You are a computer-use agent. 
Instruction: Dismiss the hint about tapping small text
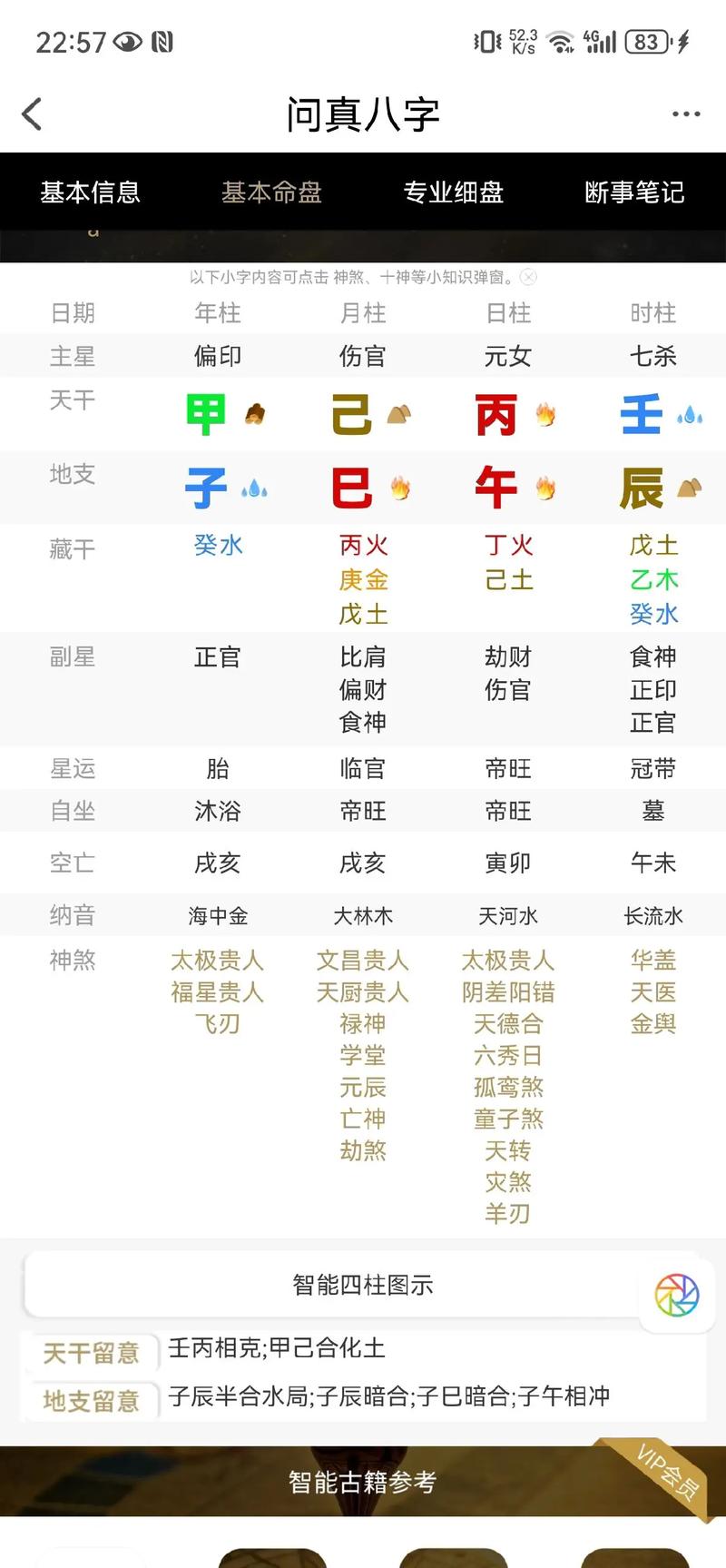(x=529, y=277)
